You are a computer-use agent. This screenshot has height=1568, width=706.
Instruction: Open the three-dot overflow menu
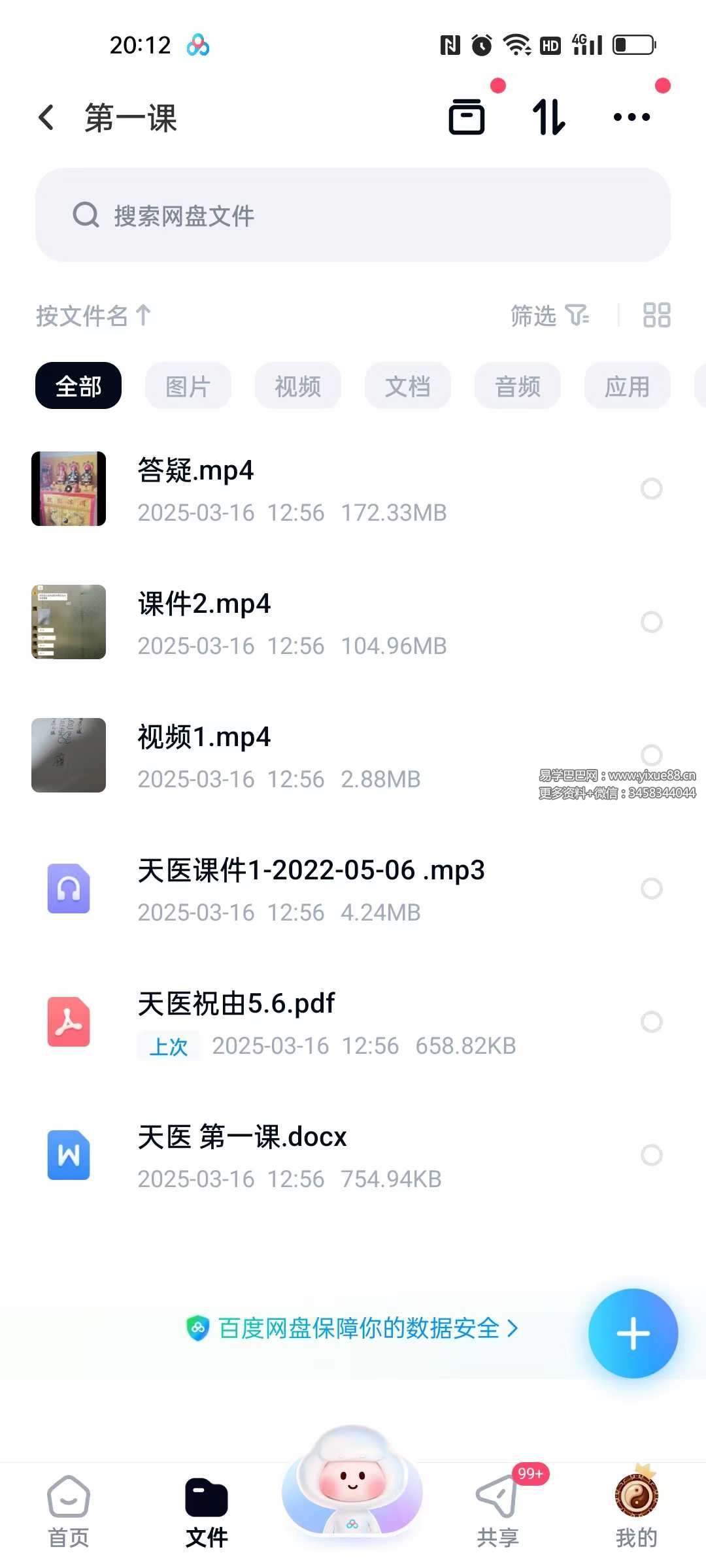click(x=631, y=118)
